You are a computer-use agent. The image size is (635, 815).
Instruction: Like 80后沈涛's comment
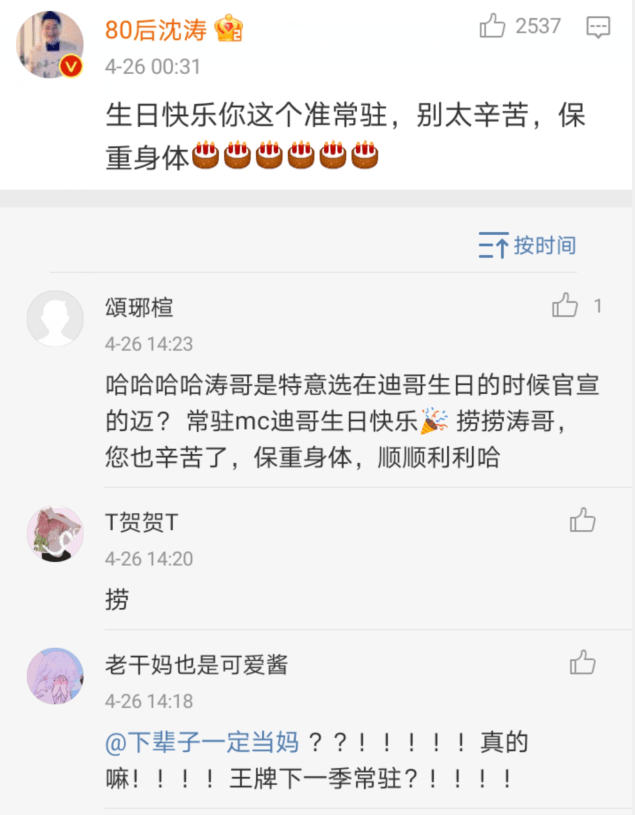click(x=493, y=27)
